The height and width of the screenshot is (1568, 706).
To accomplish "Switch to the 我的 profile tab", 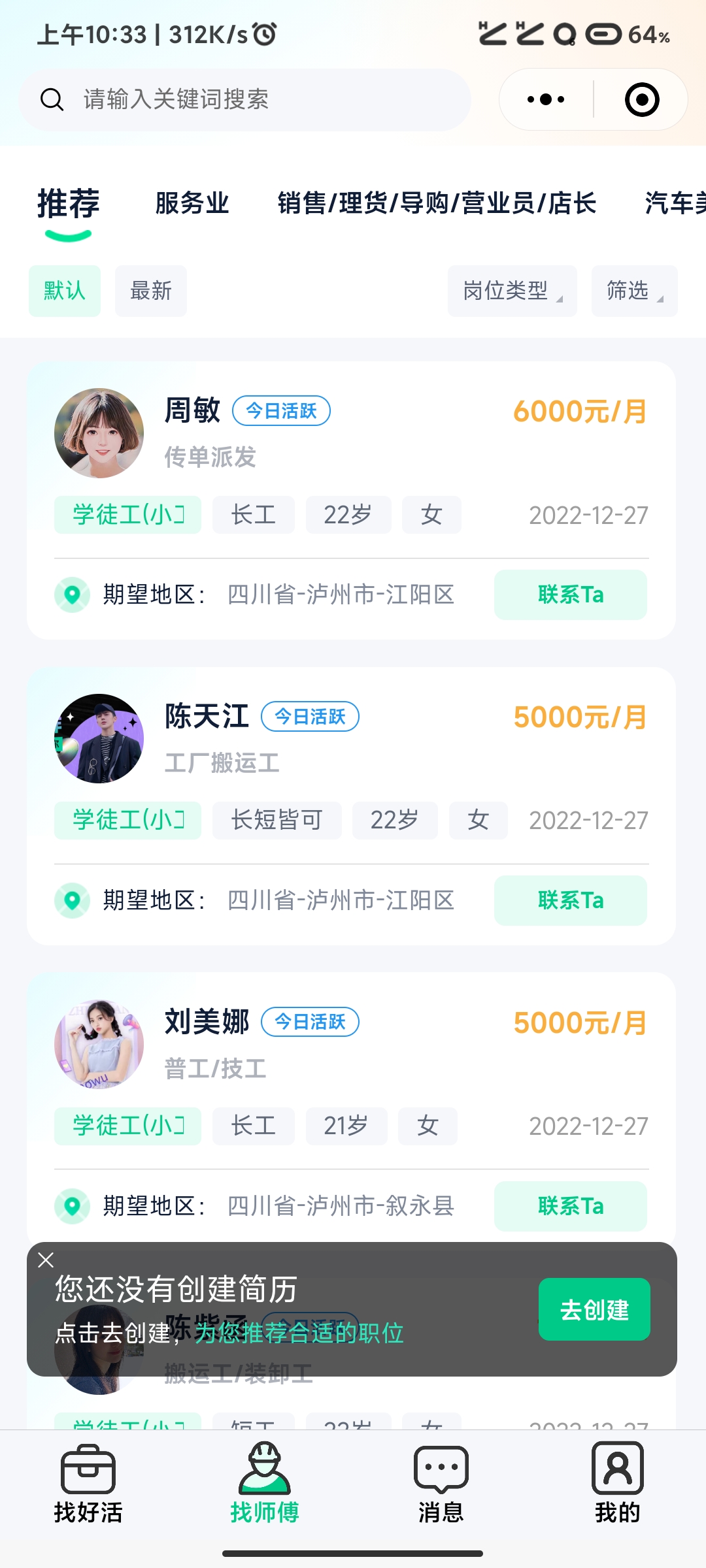I will click(x=617, y=1483).
